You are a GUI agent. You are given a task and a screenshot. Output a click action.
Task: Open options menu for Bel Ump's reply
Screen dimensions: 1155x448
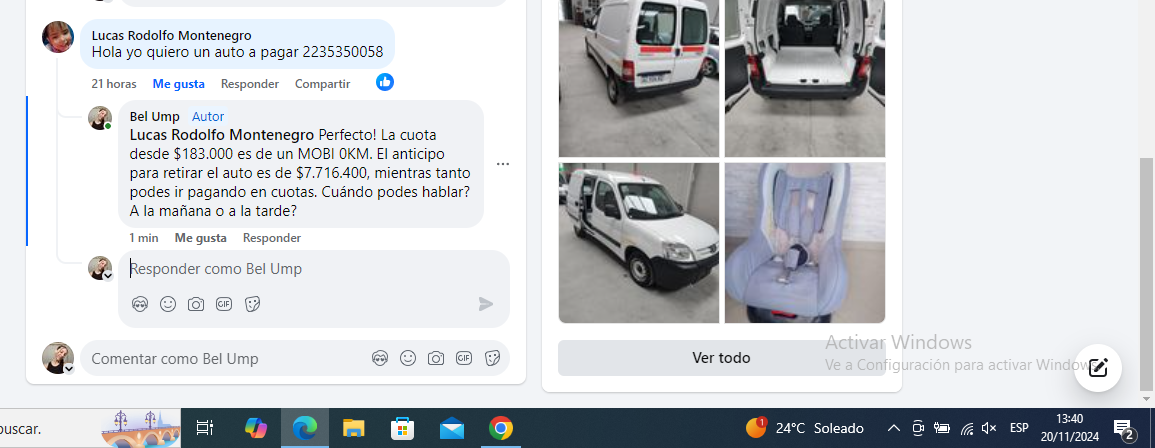tap(503, 164)
